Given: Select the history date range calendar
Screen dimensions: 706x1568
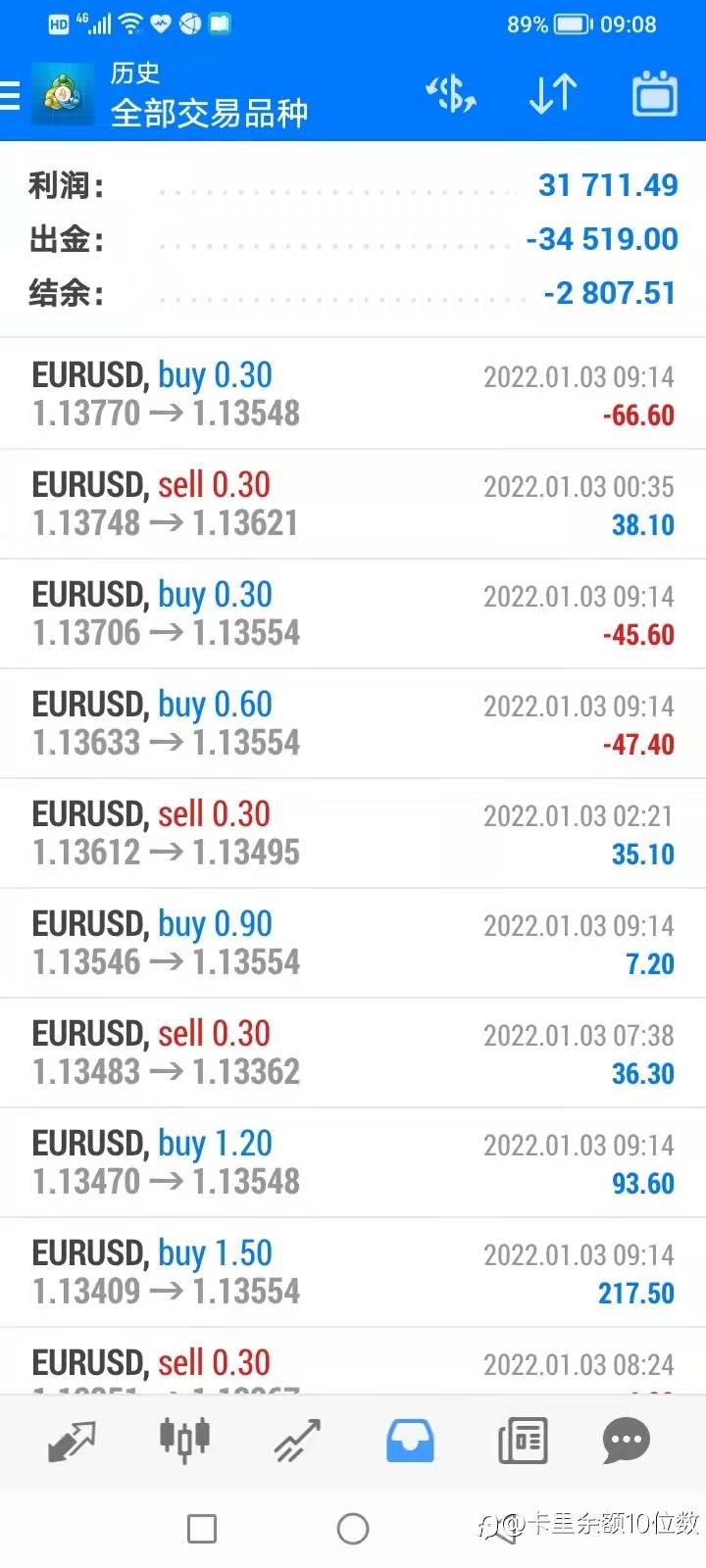Looking at the screenshot, I should 654,95.
